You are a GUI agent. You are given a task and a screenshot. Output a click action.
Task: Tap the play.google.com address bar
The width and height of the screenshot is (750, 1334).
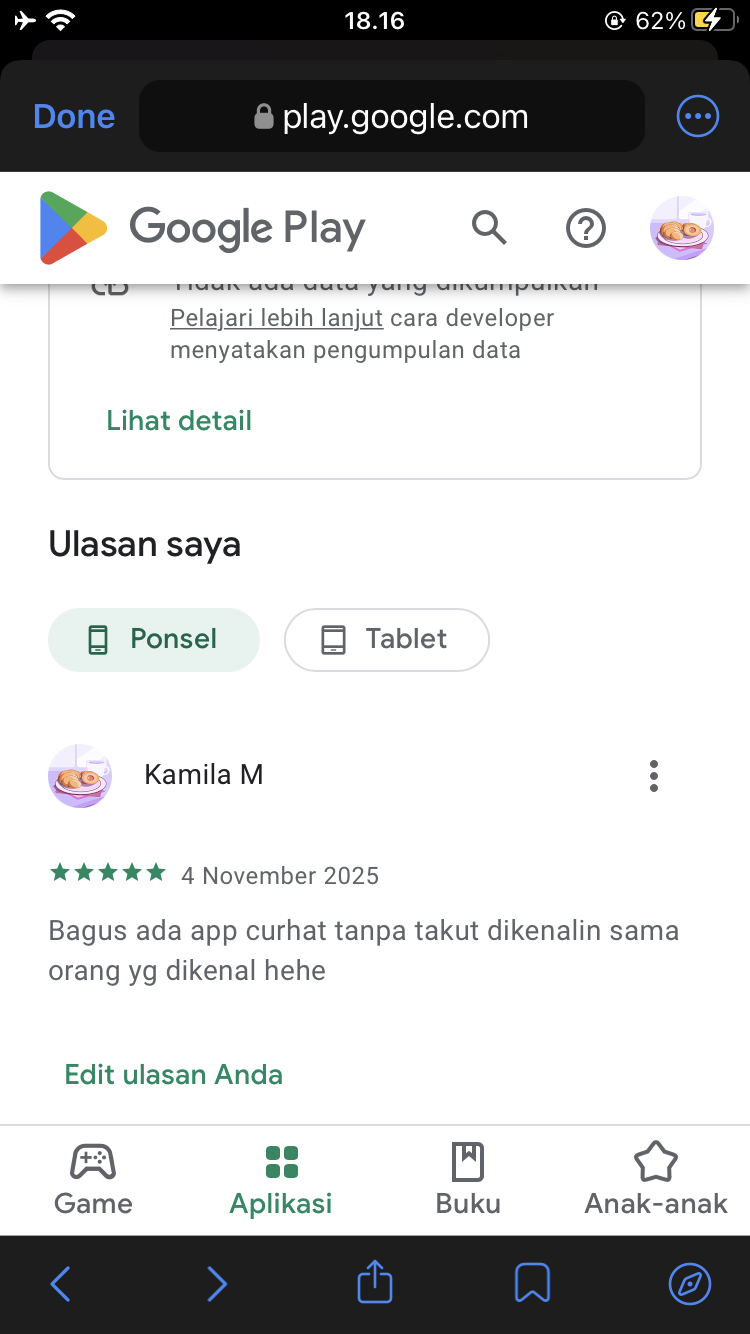(391, 117)
